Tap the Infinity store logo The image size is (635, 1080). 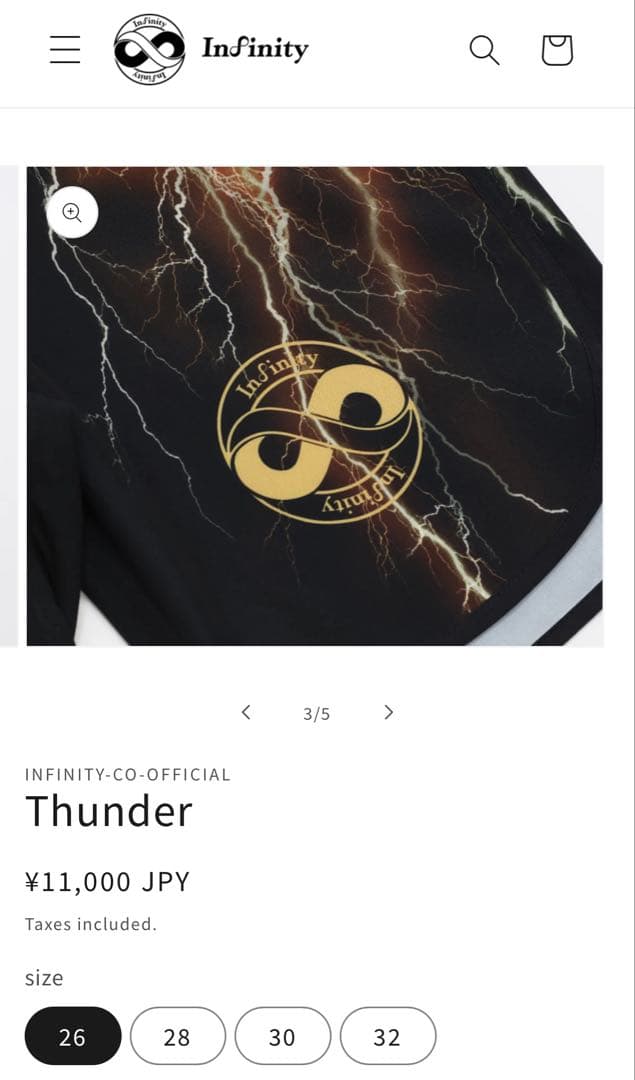pyautogui.click(x=211, y=49)
